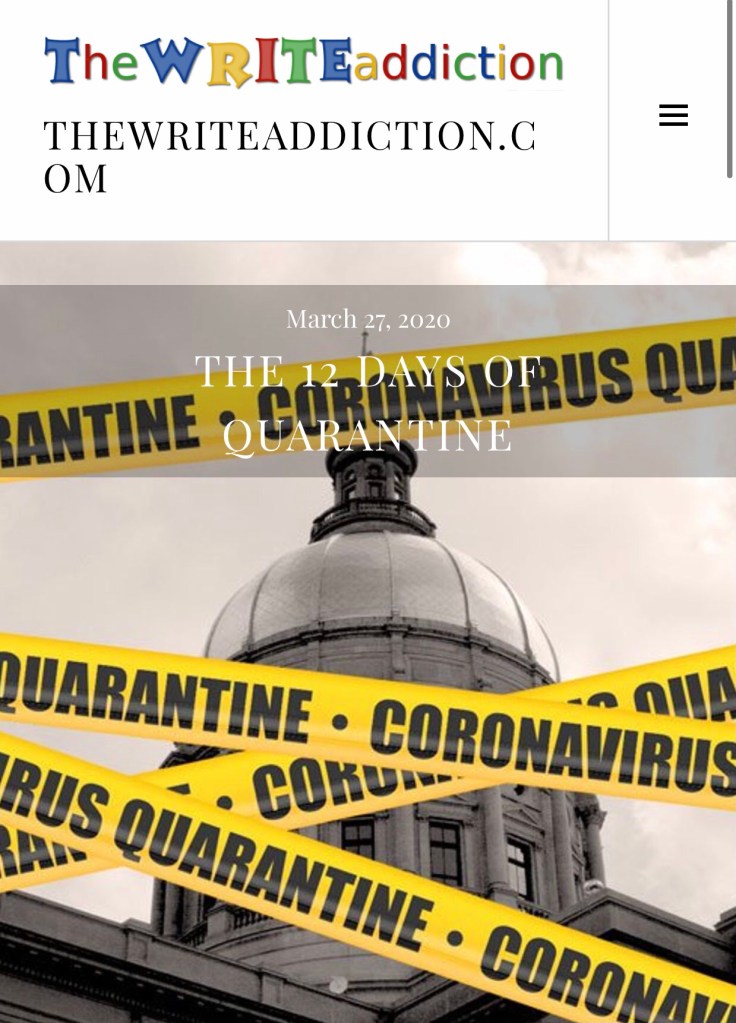The height and width of the screenshot is (1023, 736).
Task: Open The 12 Days of Quarantine post
Action: [367, 403]
